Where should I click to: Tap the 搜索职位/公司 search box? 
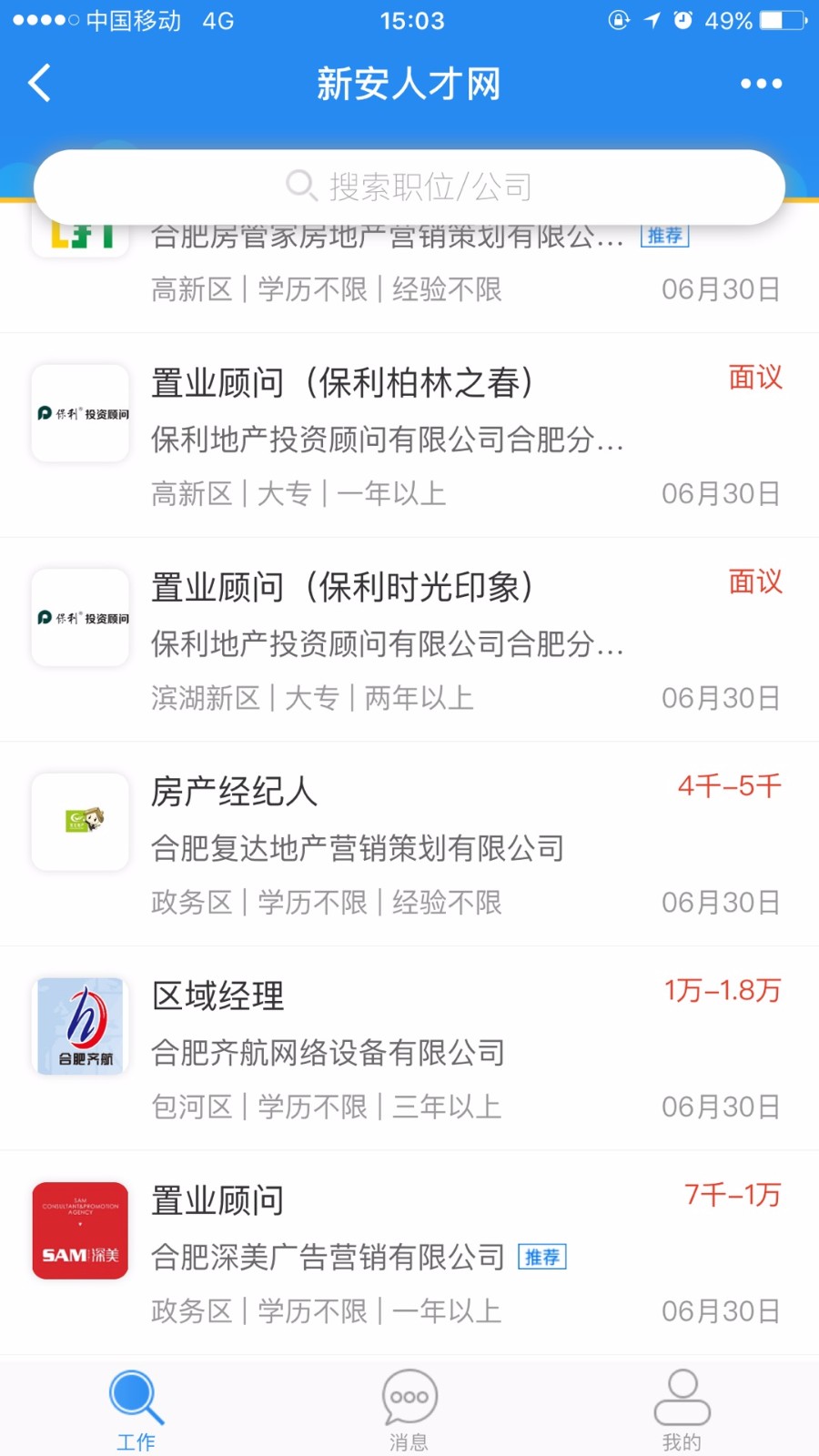click(x=409, y=187)
